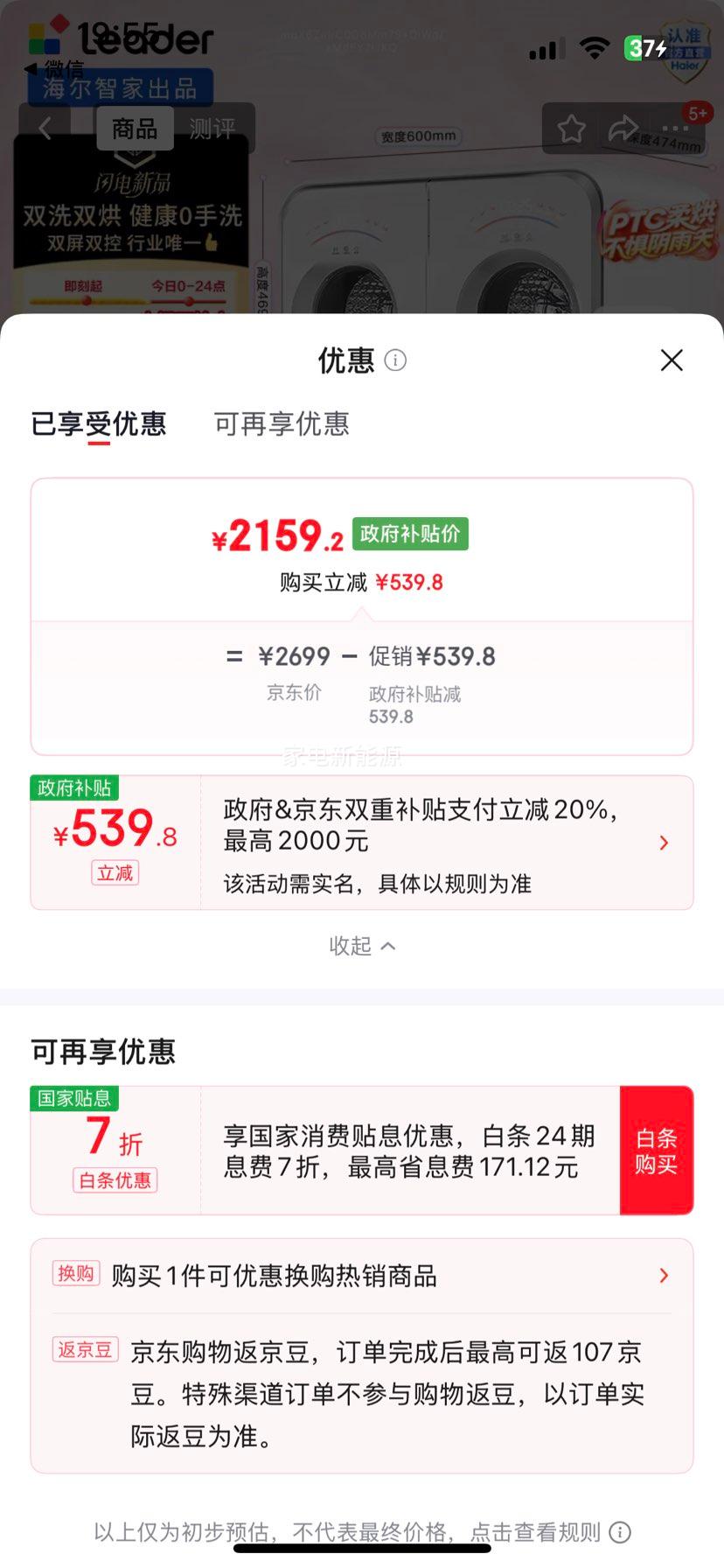Open the 换购 row right chevron

664,1275
